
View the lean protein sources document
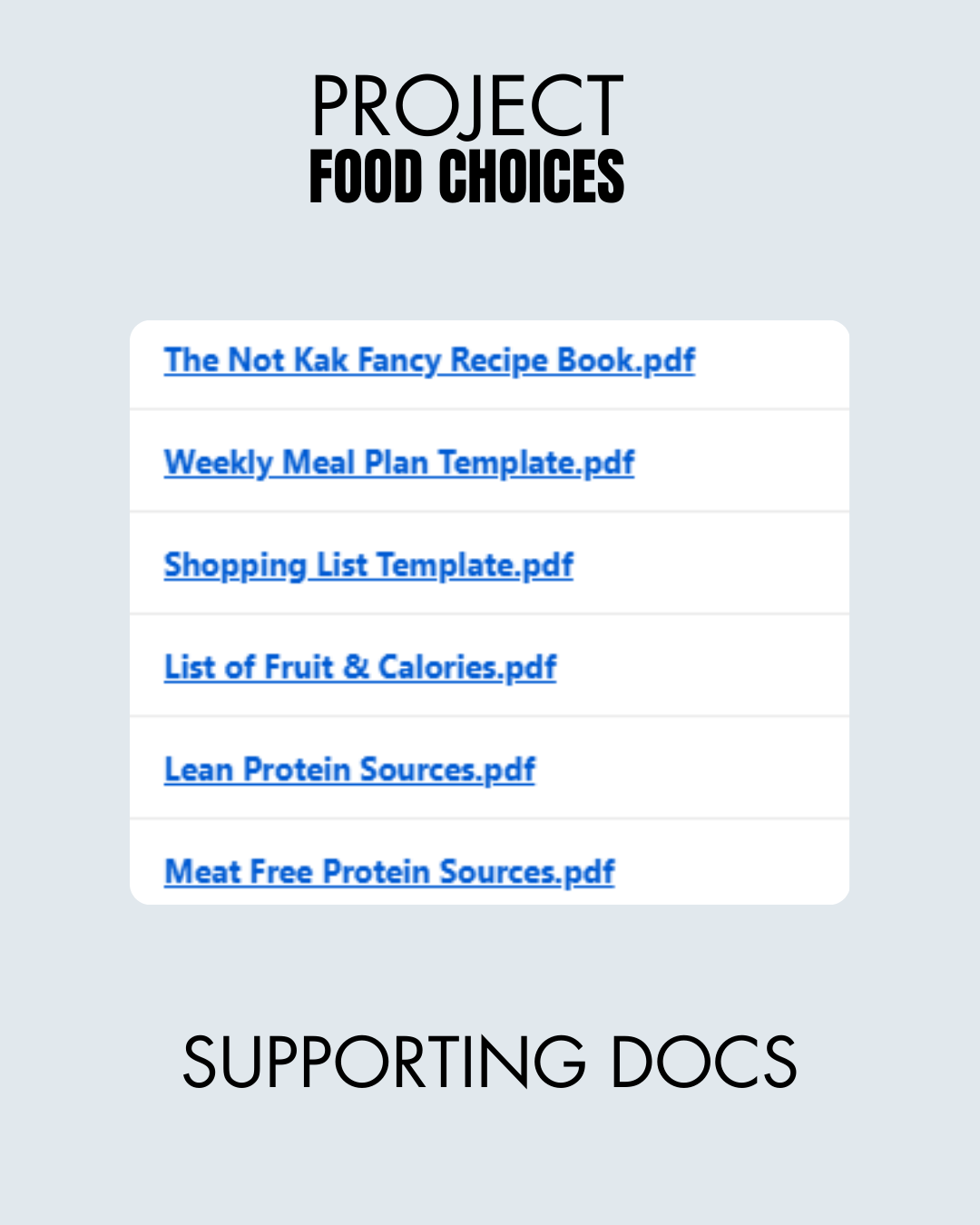pyautogui.click(x=348, y=769)
